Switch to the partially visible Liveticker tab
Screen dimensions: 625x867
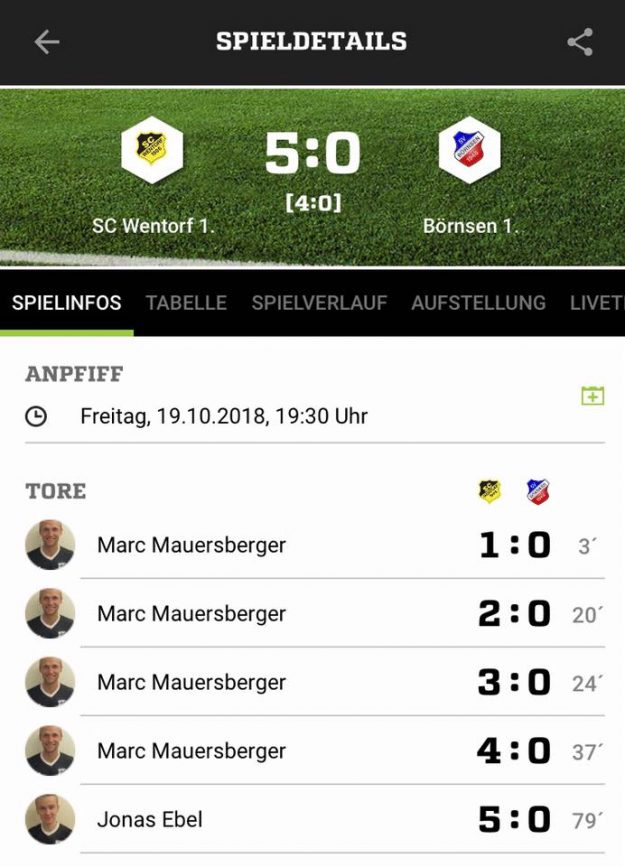click(x=598, y=303)
